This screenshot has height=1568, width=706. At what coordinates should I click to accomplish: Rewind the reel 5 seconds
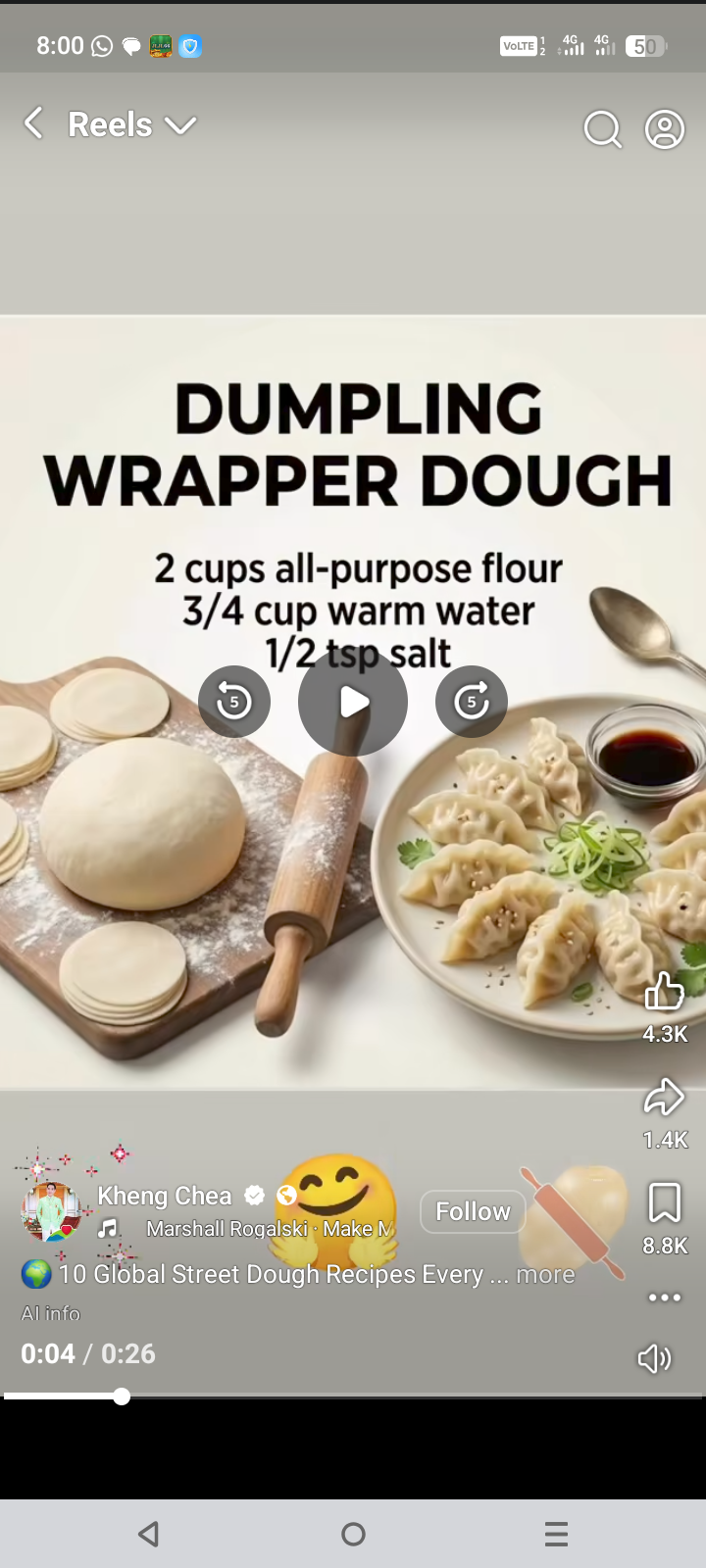pos(233,702)
